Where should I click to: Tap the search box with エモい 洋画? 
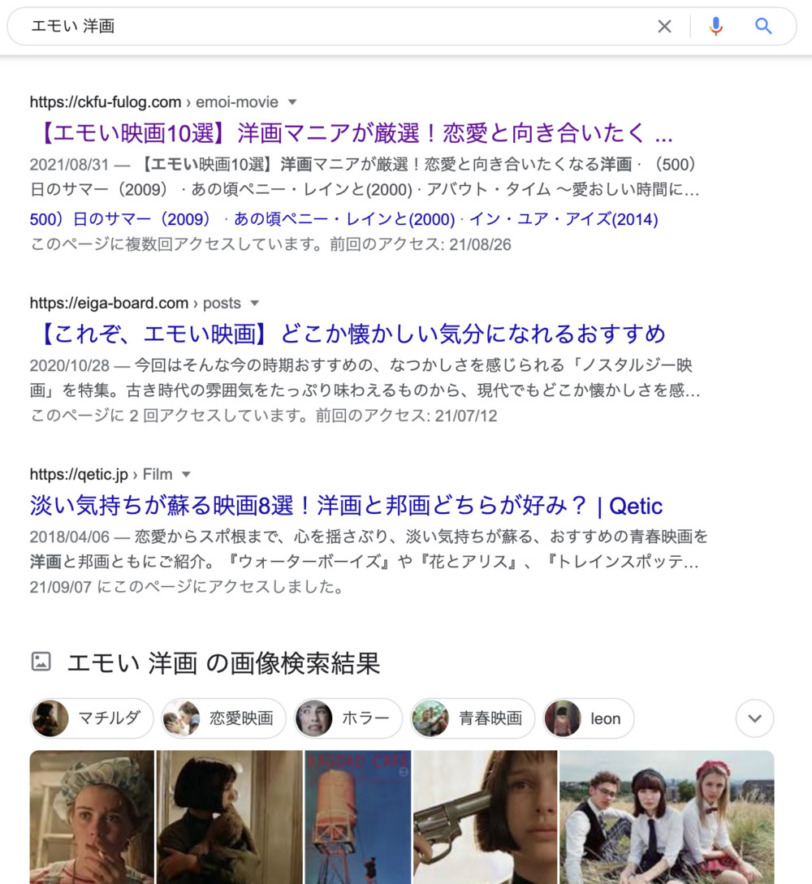click(330, 26)
